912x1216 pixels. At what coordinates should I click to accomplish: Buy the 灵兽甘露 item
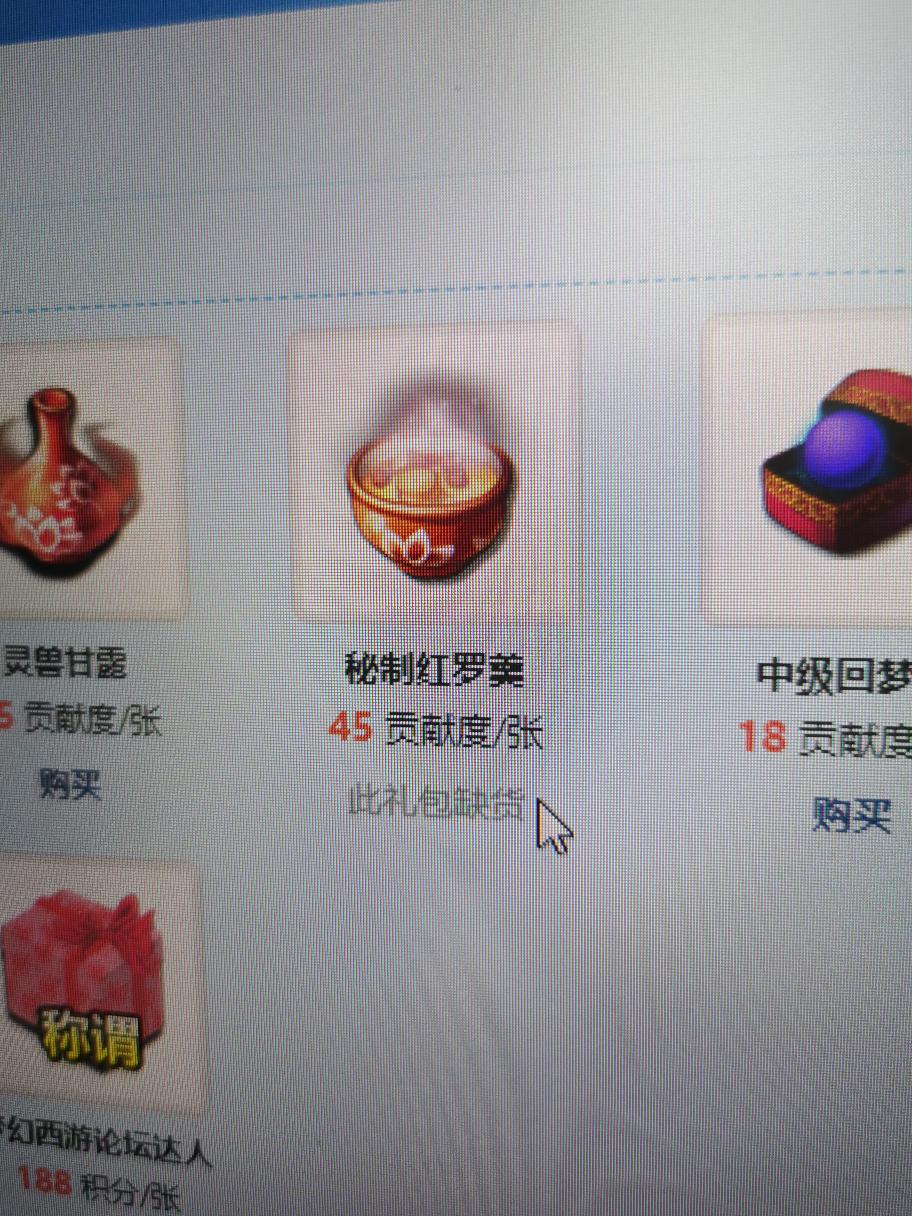(x=70, y=783)
